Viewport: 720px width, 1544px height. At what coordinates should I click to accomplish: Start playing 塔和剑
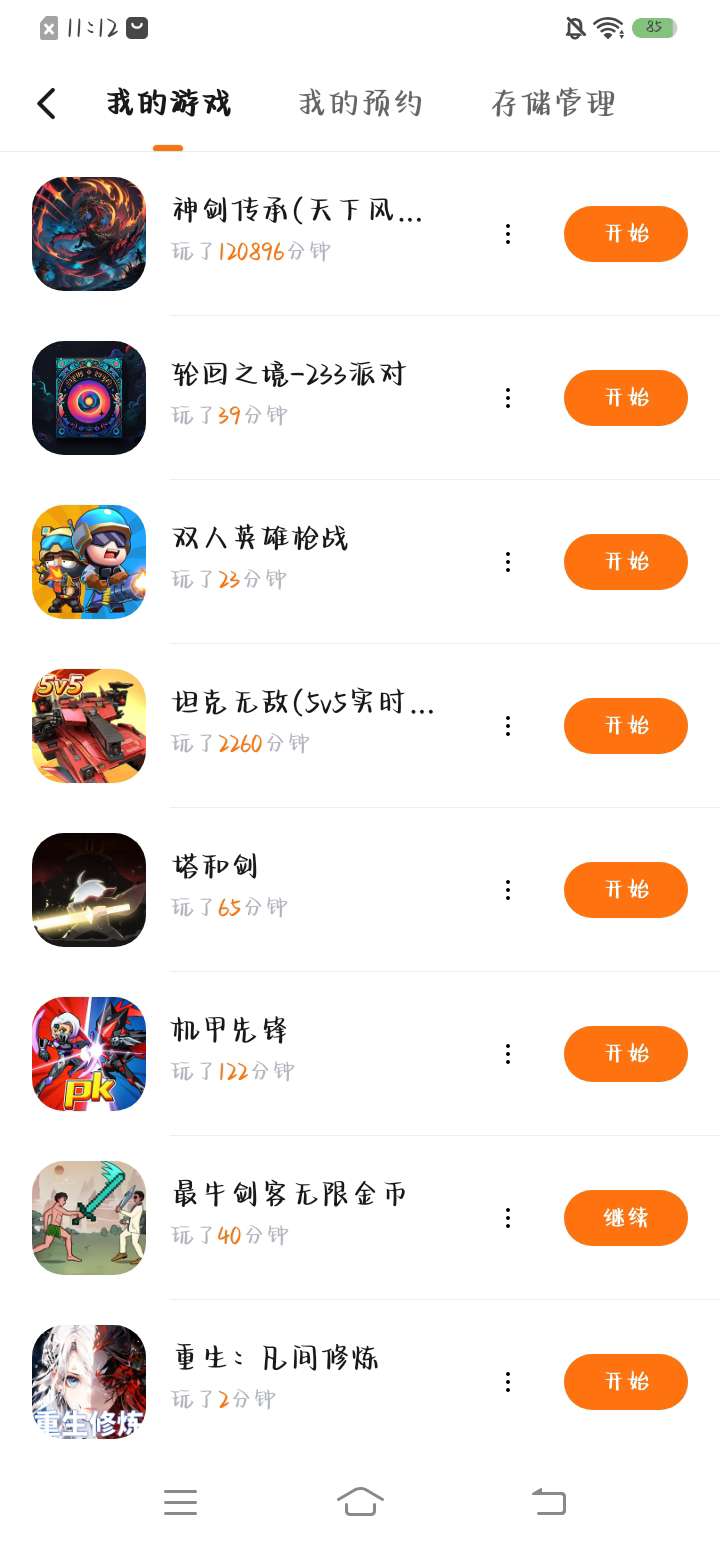tap(625, 890)
